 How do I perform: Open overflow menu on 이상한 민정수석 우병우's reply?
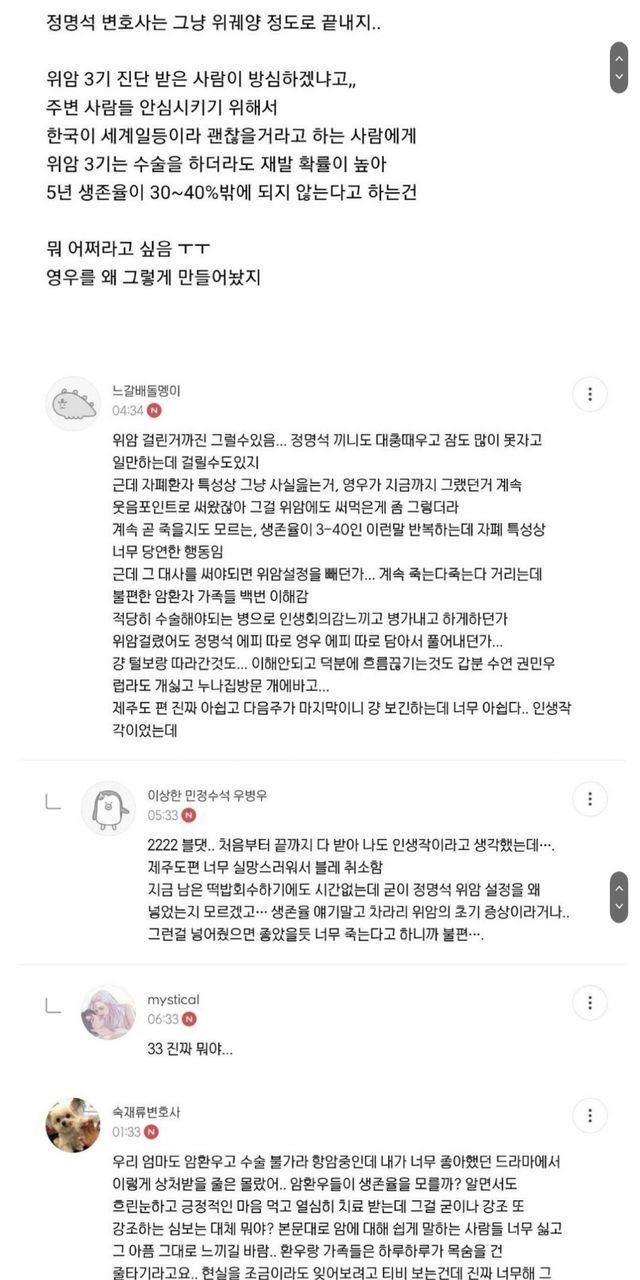590,799
